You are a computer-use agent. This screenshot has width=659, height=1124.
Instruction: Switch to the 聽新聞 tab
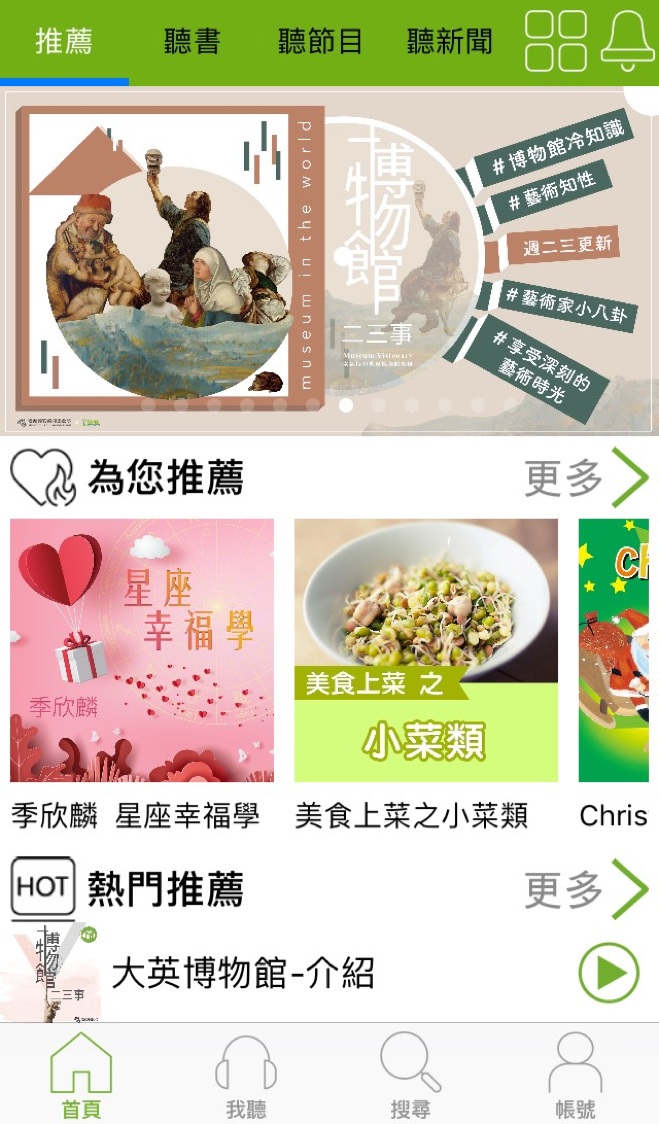click(450, 41)
